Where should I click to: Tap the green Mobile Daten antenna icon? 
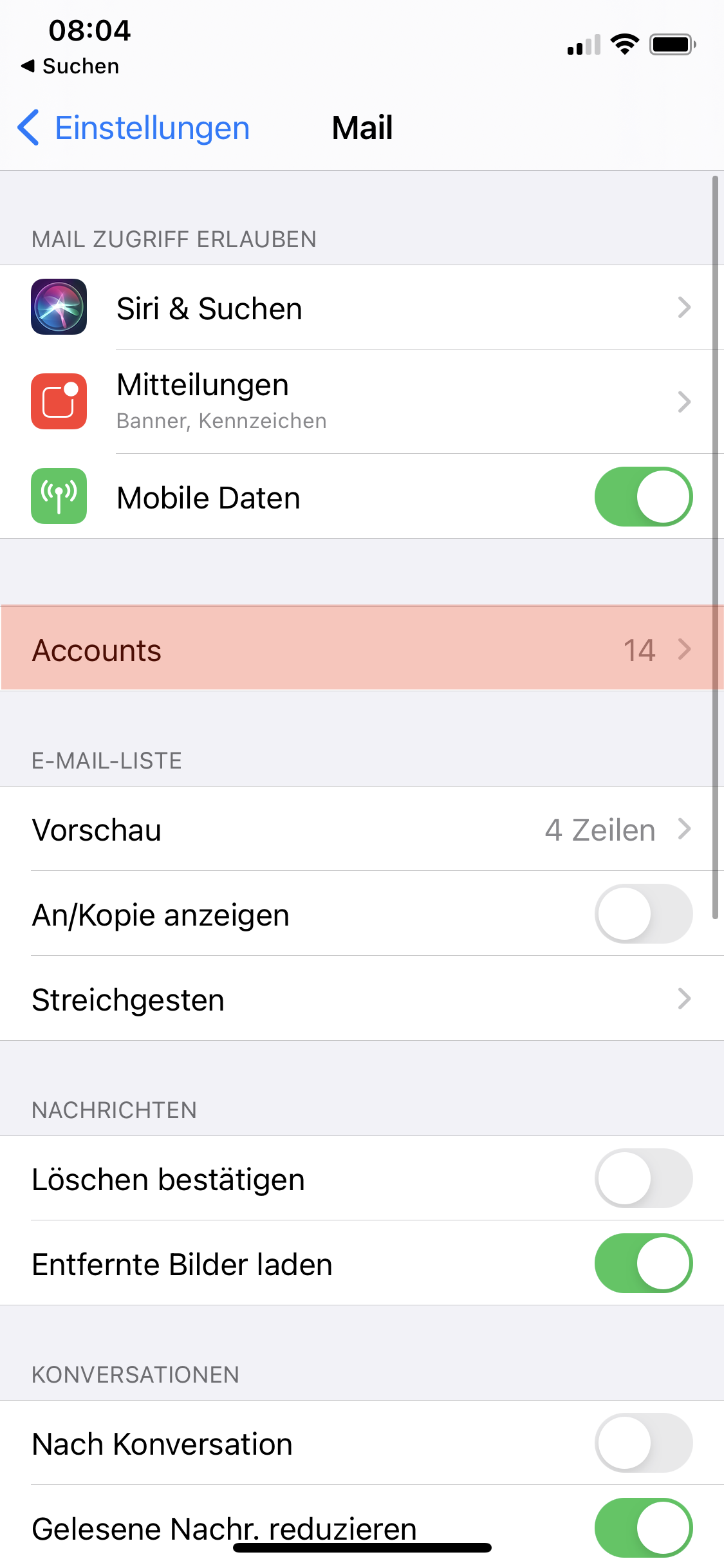(x=59, y=496)
